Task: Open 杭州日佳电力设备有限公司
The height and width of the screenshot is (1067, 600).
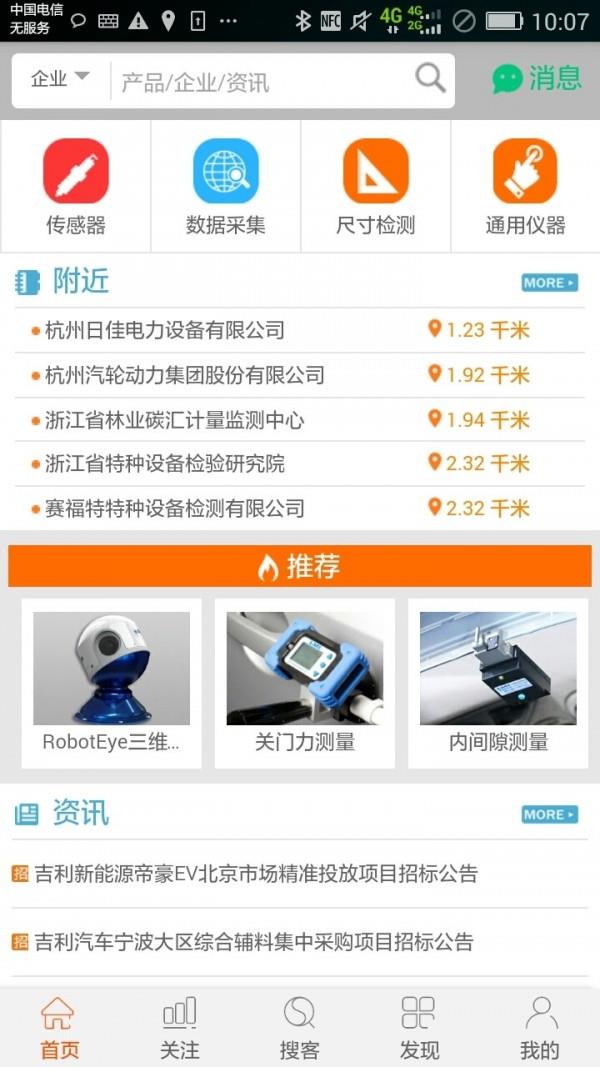Action: click(x=165, y=330)
